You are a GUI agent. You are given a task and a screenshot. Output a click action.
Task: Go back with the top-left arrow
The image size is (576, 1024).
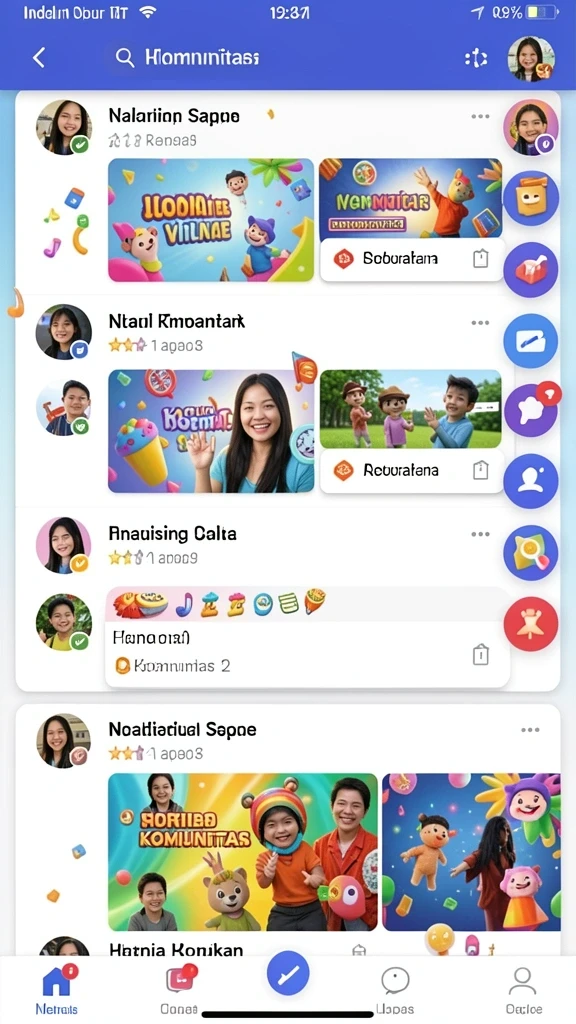point(39,57)
